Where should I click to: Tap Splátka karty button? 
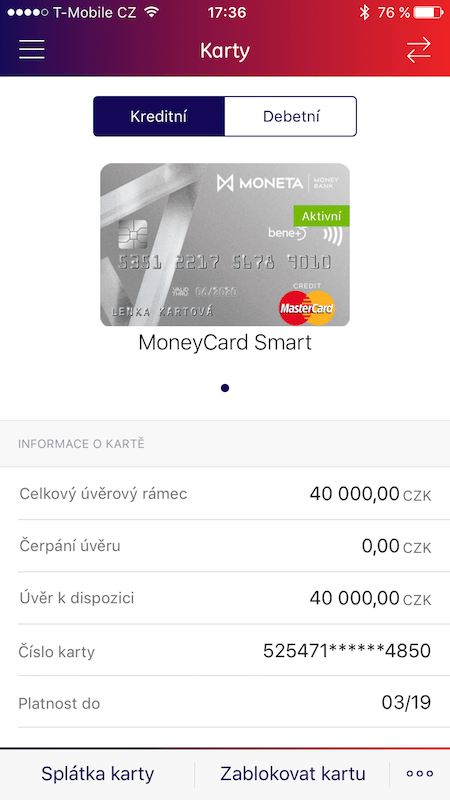coord(97,774)
